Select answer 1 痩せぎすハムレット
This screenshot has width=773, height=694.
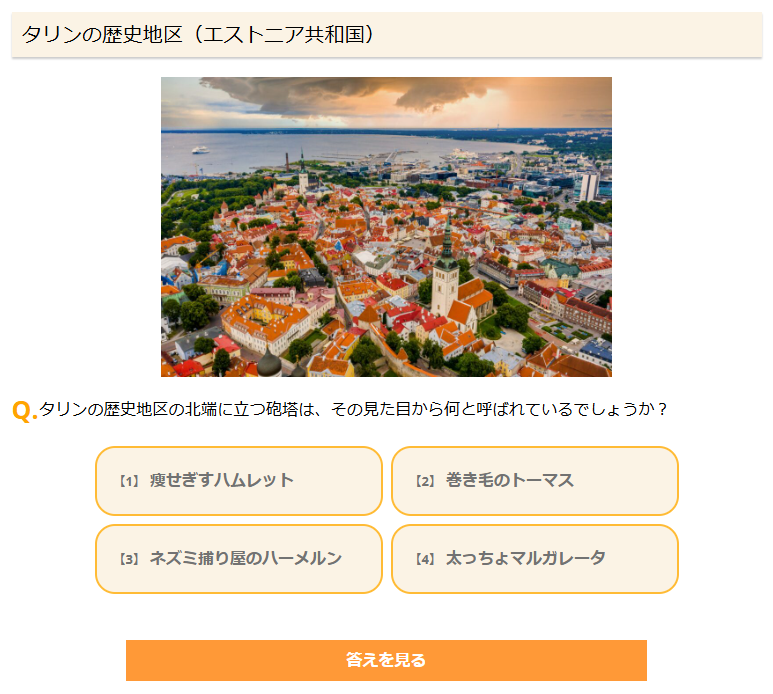coord(239,481)
